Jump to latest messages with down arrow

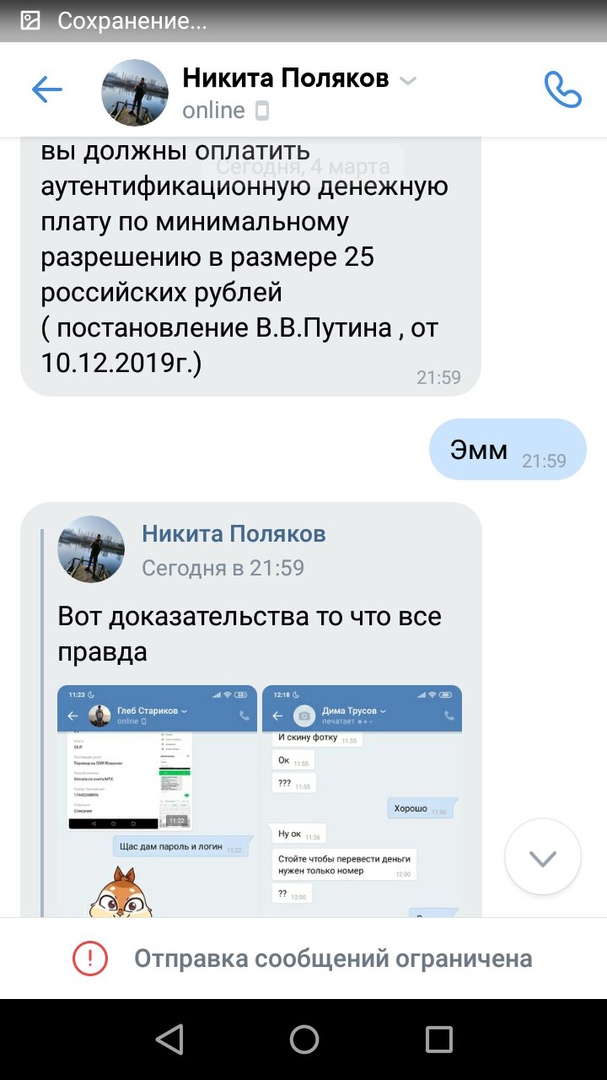(x=542, y=857)
